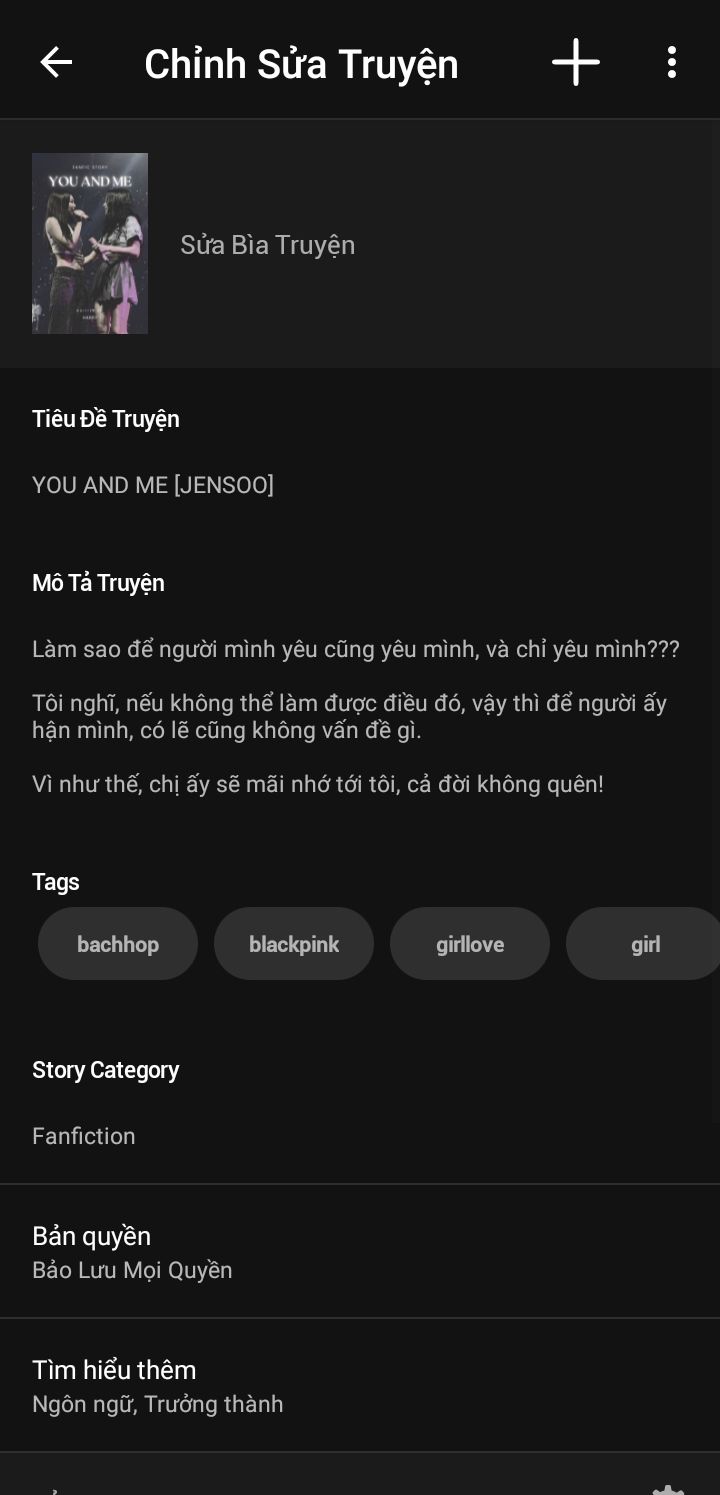Tap Sửa Bìa Truyện to change cover

(268, 245)
